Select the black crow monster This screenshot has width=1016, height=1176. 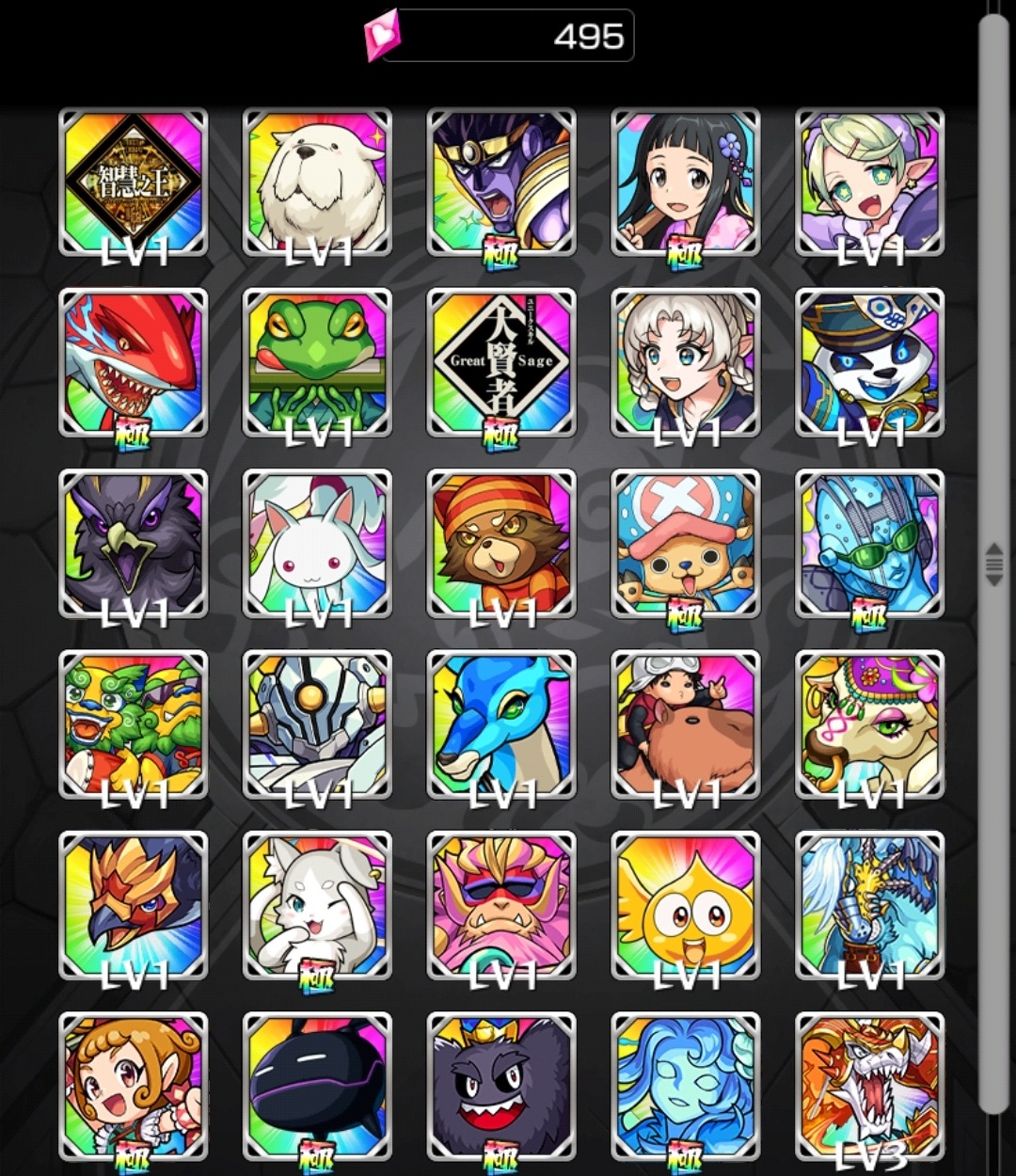point(133,544)
